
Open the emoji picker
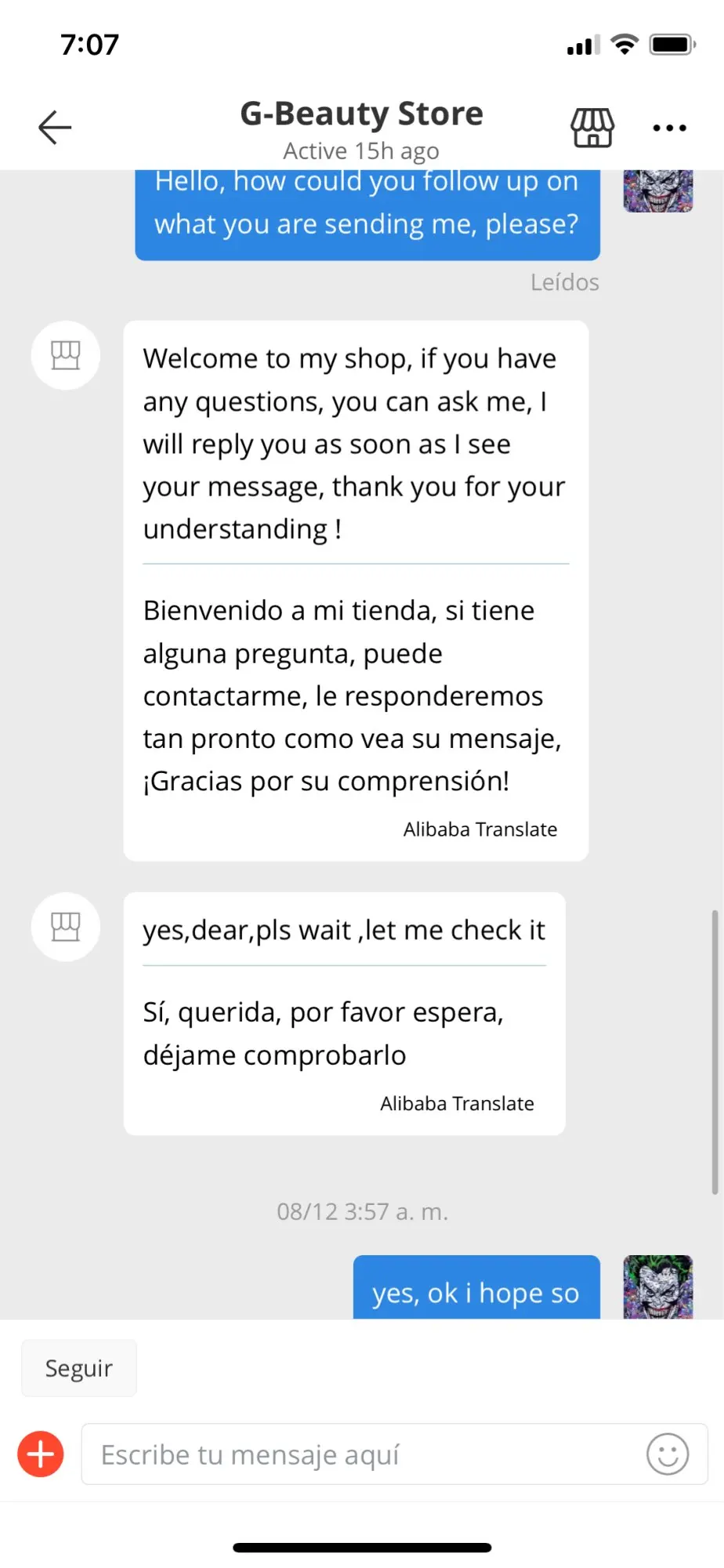coord(668,1454)
